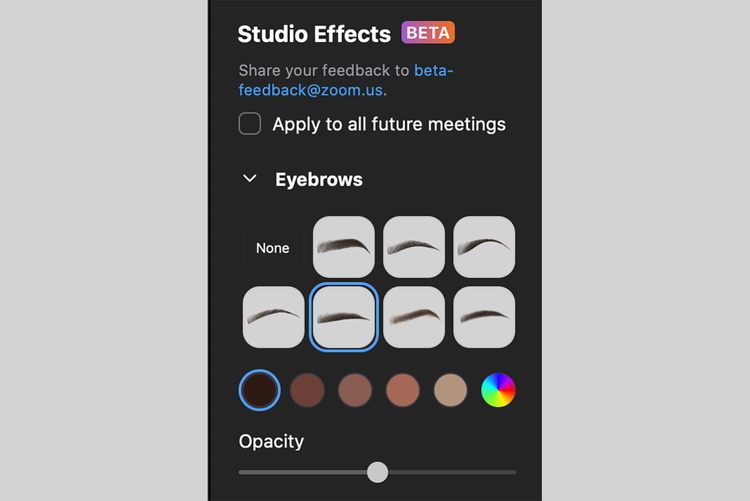Image resolution: width=750 pixels, height=501 pixels.
Task: Choose the darkest black-brown eyebrow color
Action: [260, 390]
